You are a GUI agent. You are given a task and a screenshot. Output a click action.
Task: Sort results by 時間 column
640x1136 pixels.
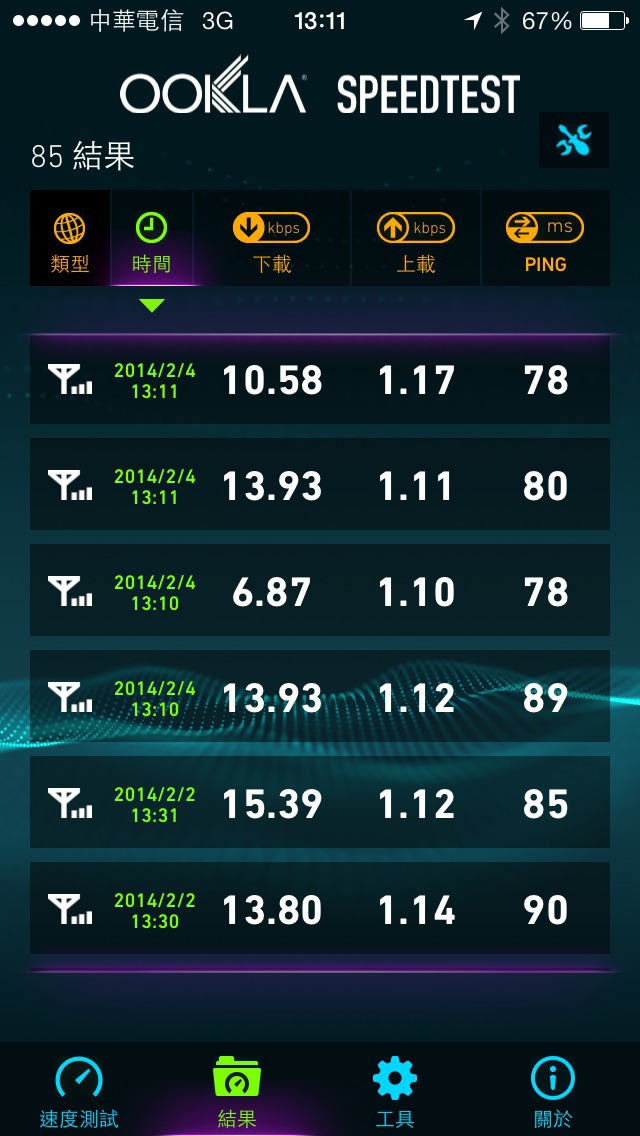pyautogui.click(x=151, y=240)
